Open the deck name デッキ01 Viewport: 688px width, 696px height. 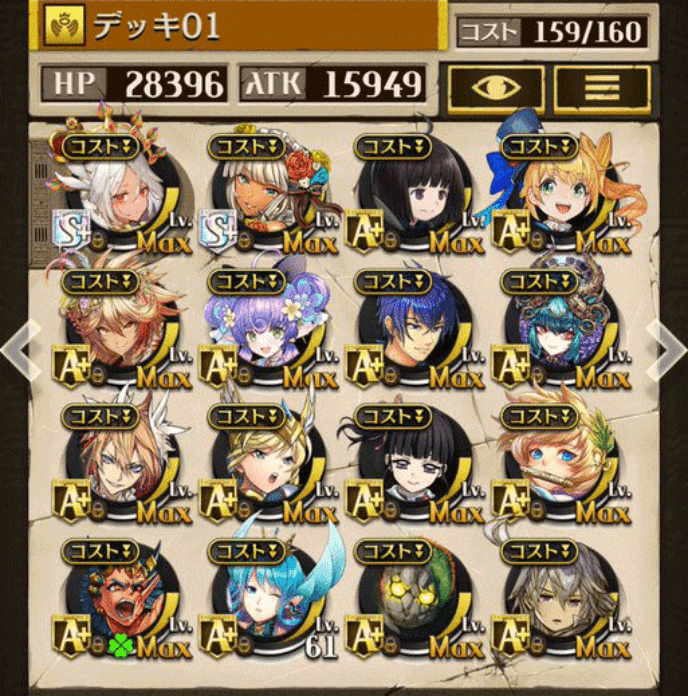[240, 26]
